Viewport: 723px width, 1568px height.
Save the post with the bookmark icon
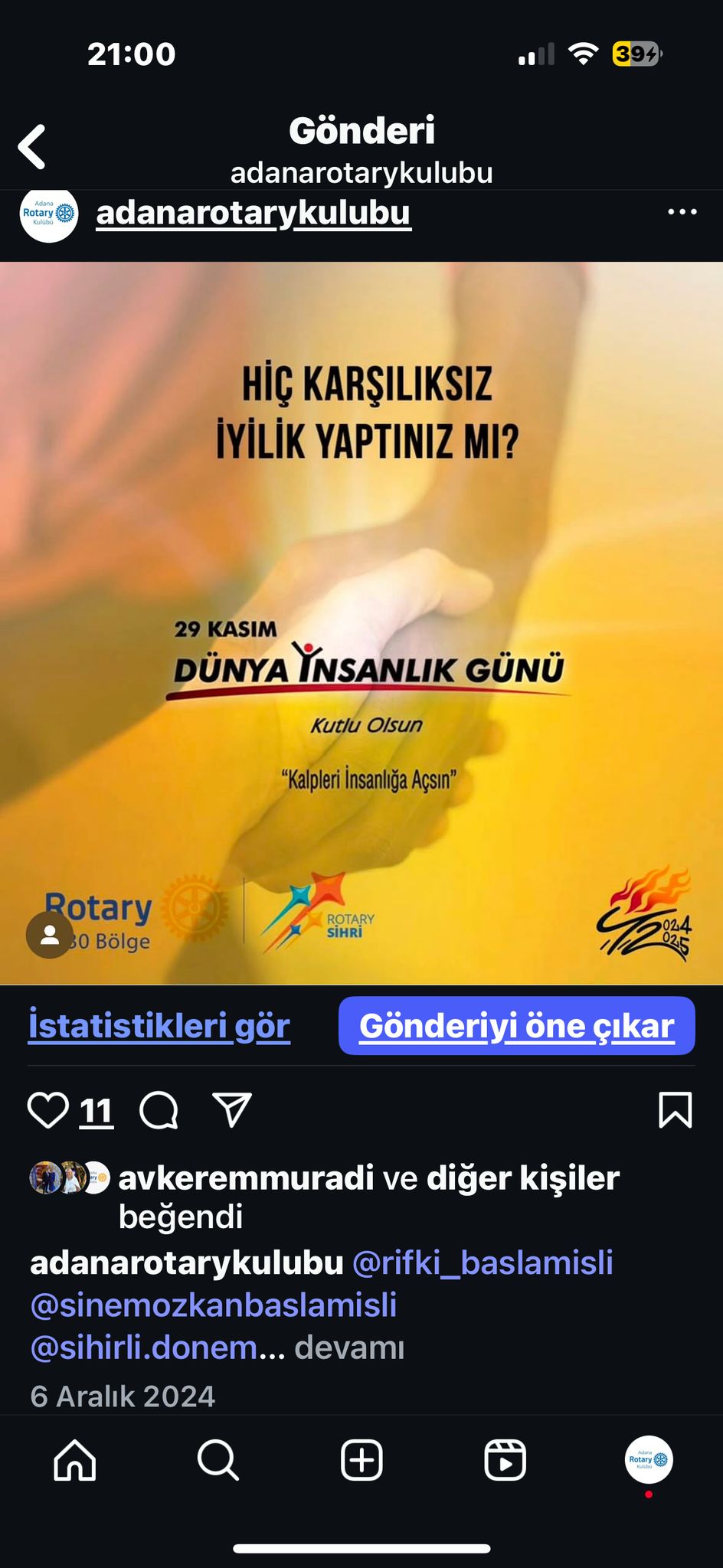[675, 1110]
